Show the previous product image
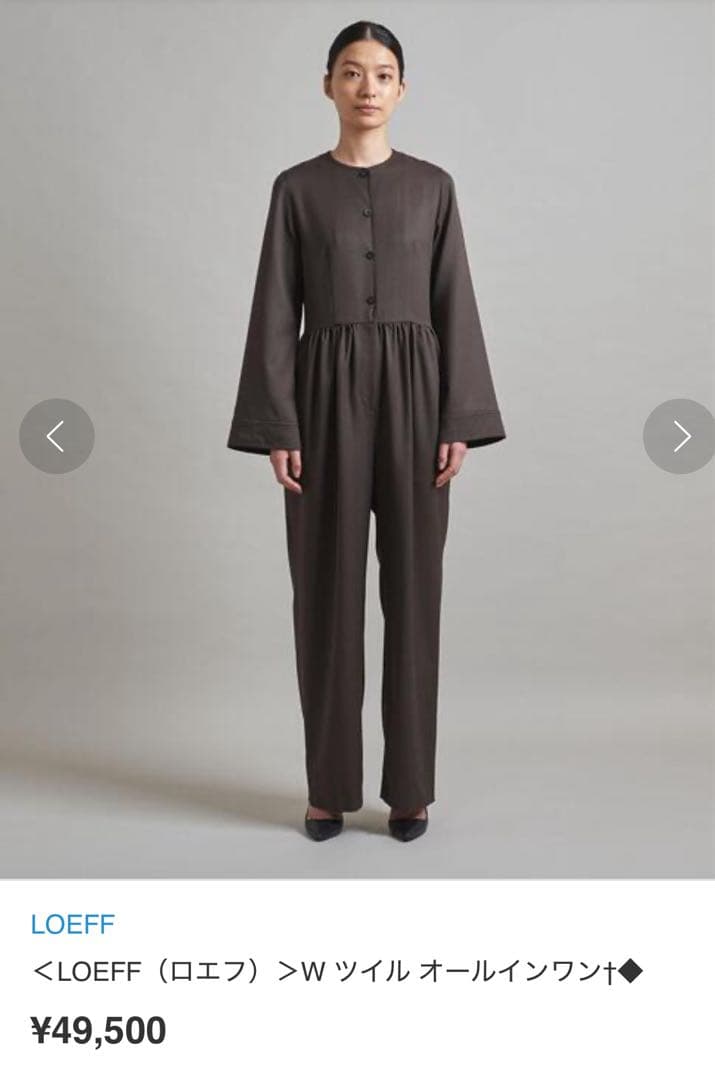The width and height of the screenshot is (715, 1080). pos(57,437)
